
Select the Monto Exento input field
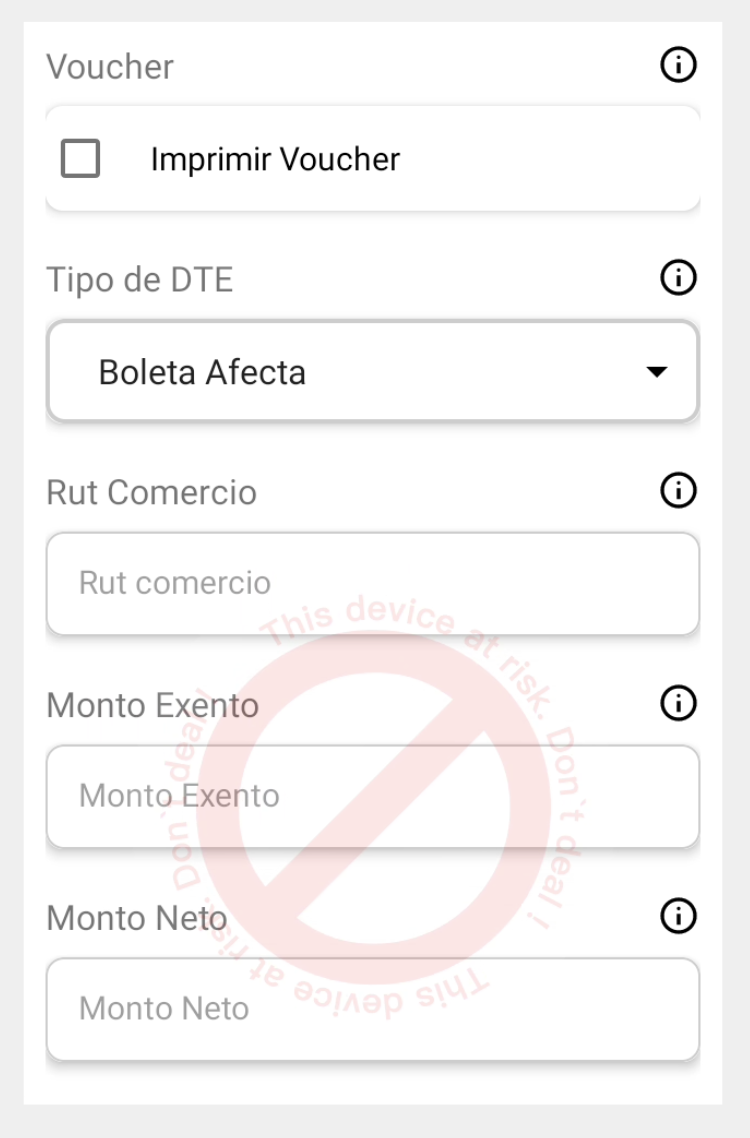(x=372, y=796)
